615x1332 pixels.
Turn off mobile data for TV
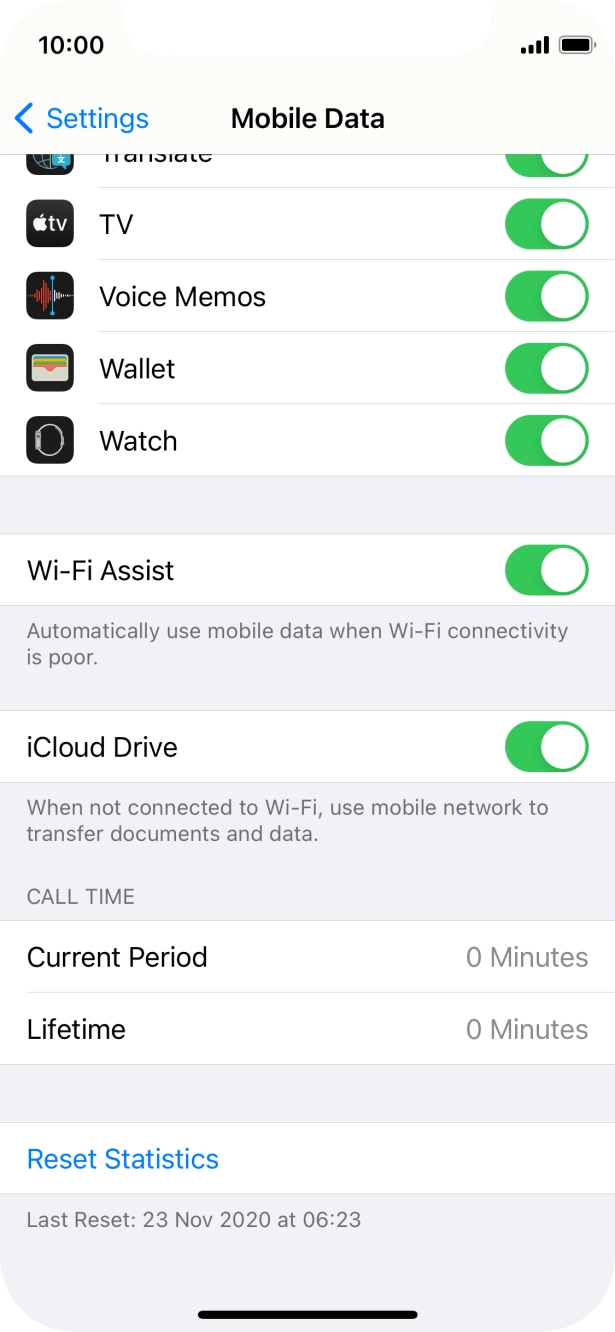(546, 224)
